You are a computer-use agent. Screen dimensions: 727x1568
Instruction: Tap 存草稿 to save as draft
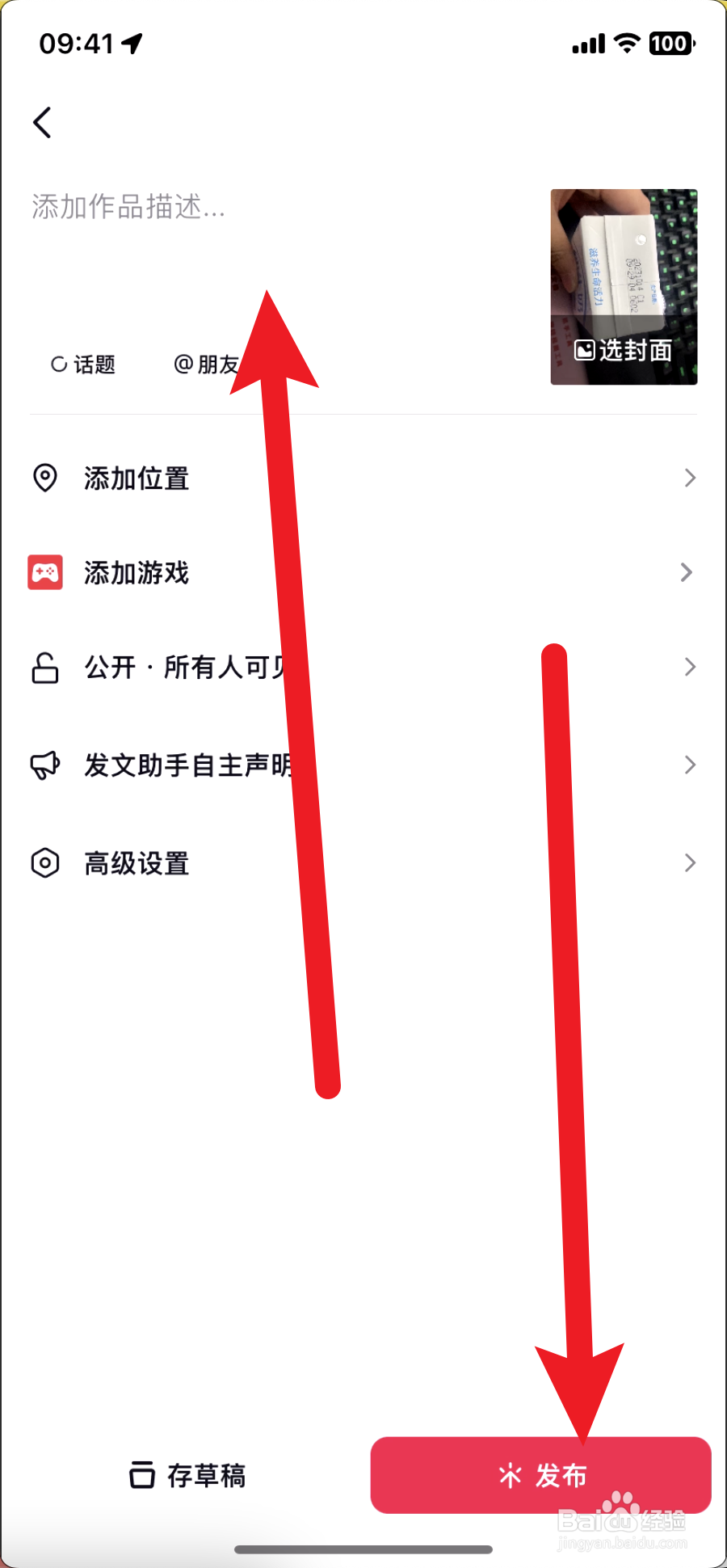pos(187,1475)
